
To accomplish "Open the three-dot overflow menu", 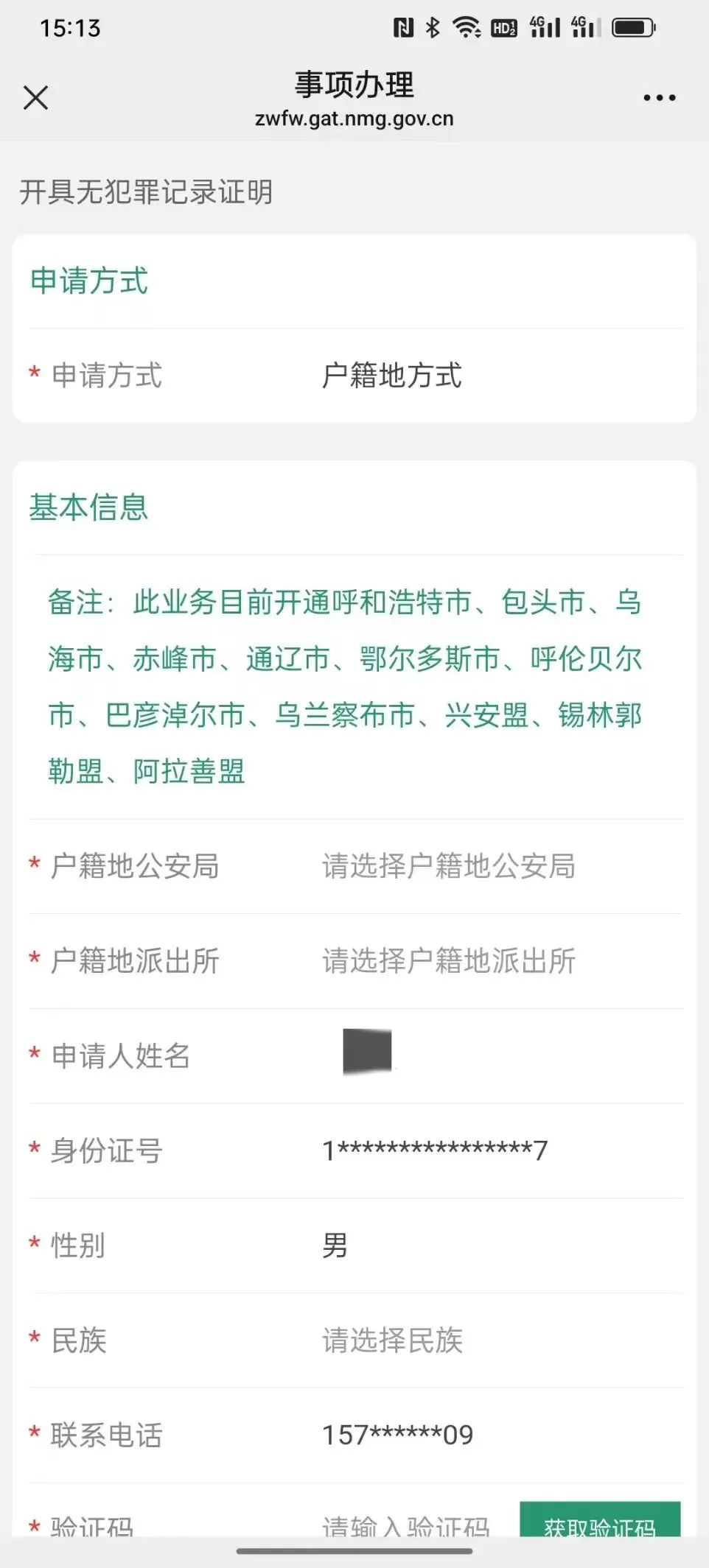I will (659, 97).
